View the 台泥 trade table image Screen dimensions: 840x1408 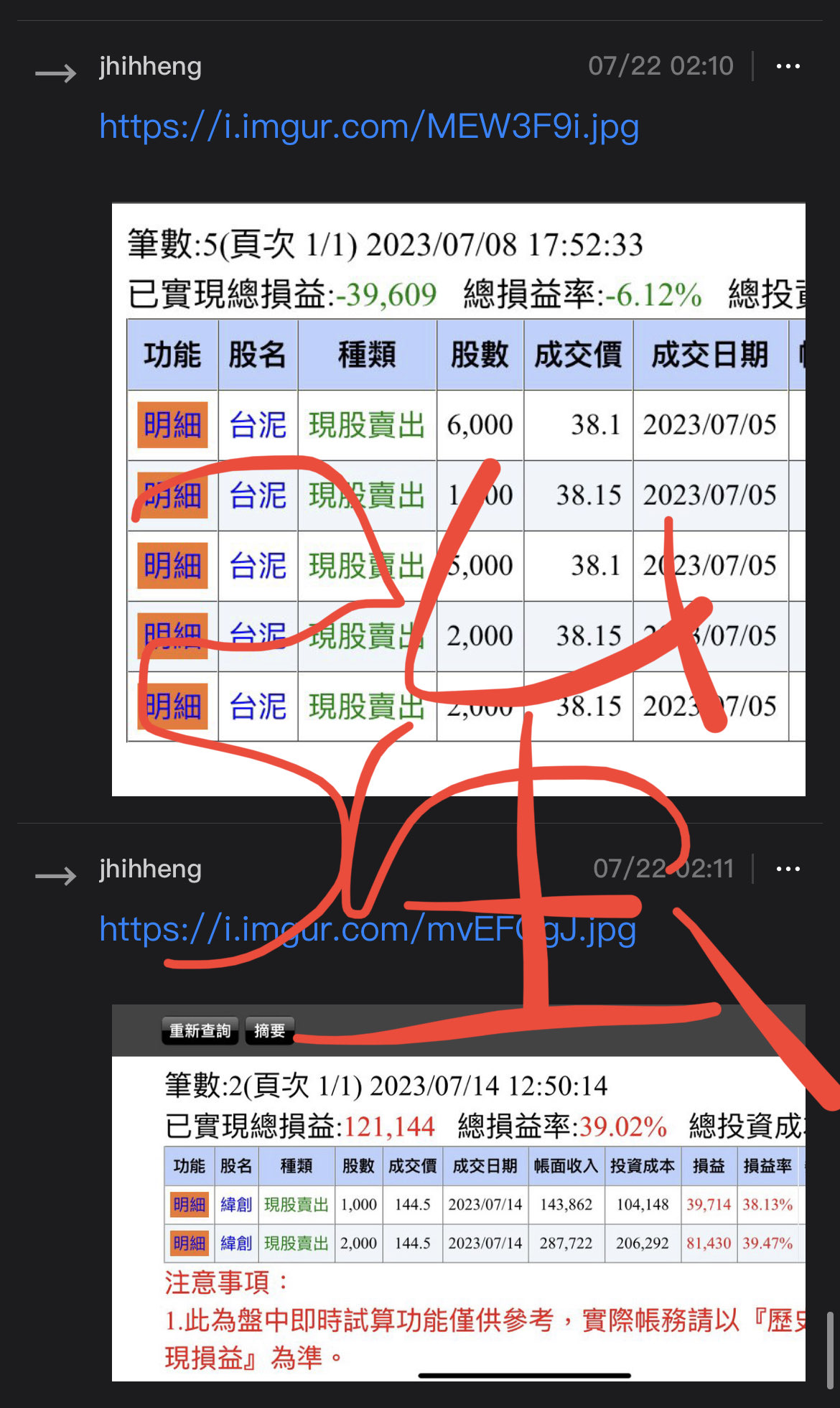pos(458,499)
